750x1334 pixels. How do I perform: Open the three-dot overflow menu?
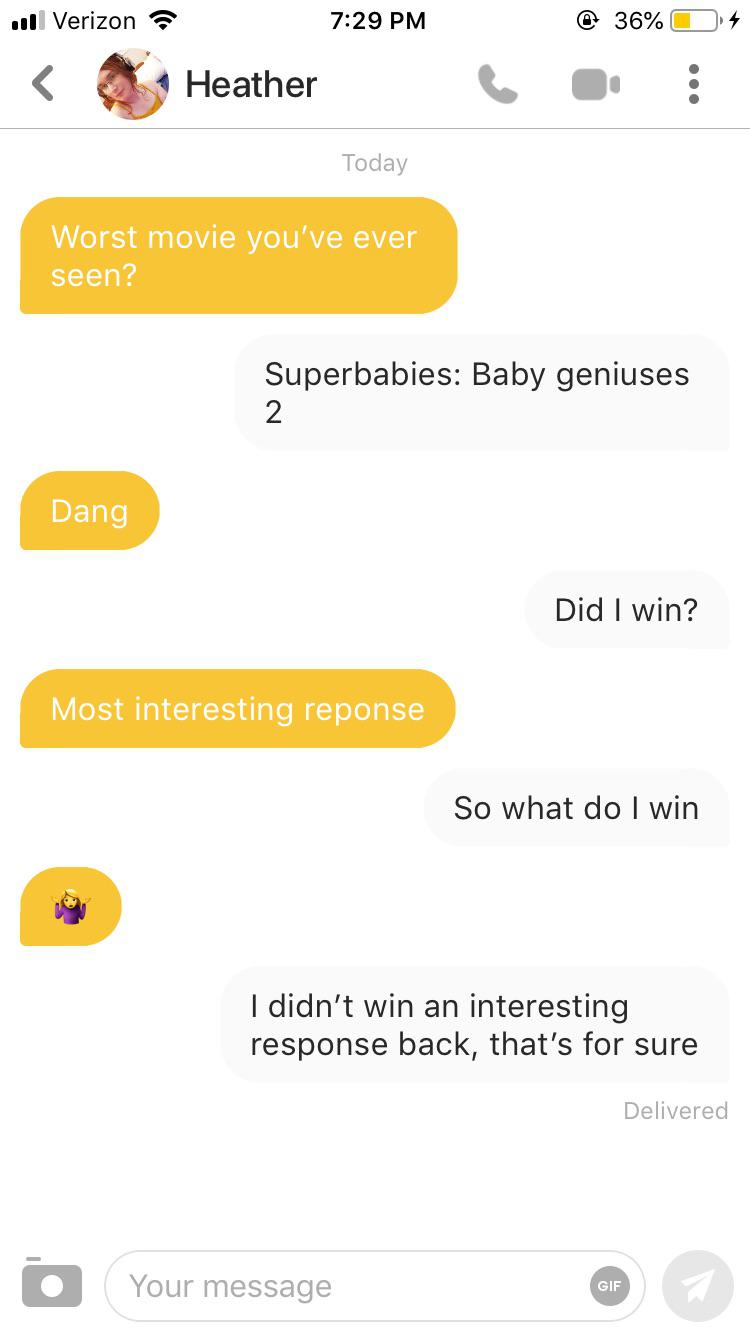coord(693,84)
